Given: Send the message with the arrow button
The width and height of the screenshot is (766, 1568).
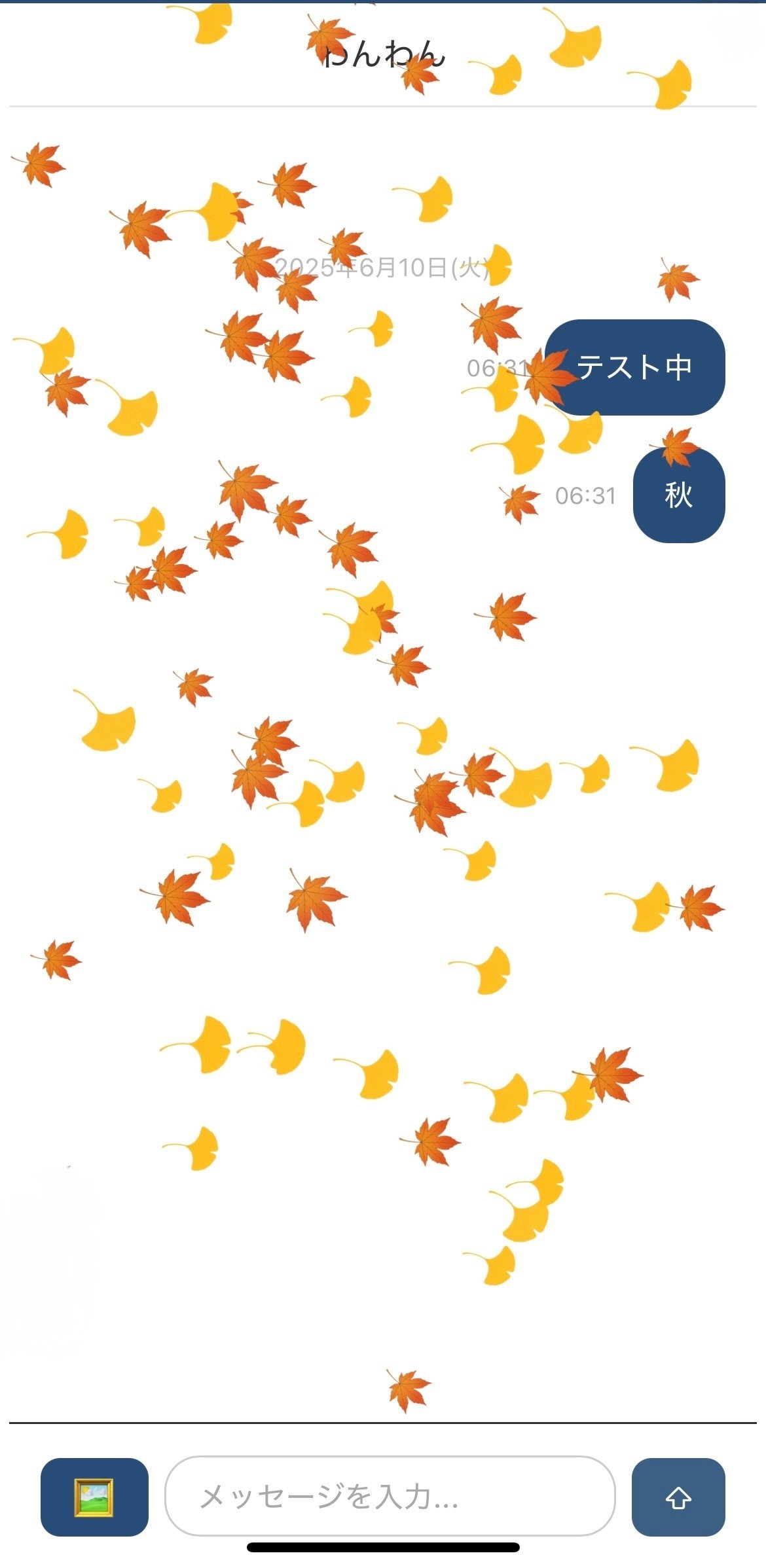Looking at the screenshot, I should [x=678, y=1497].
